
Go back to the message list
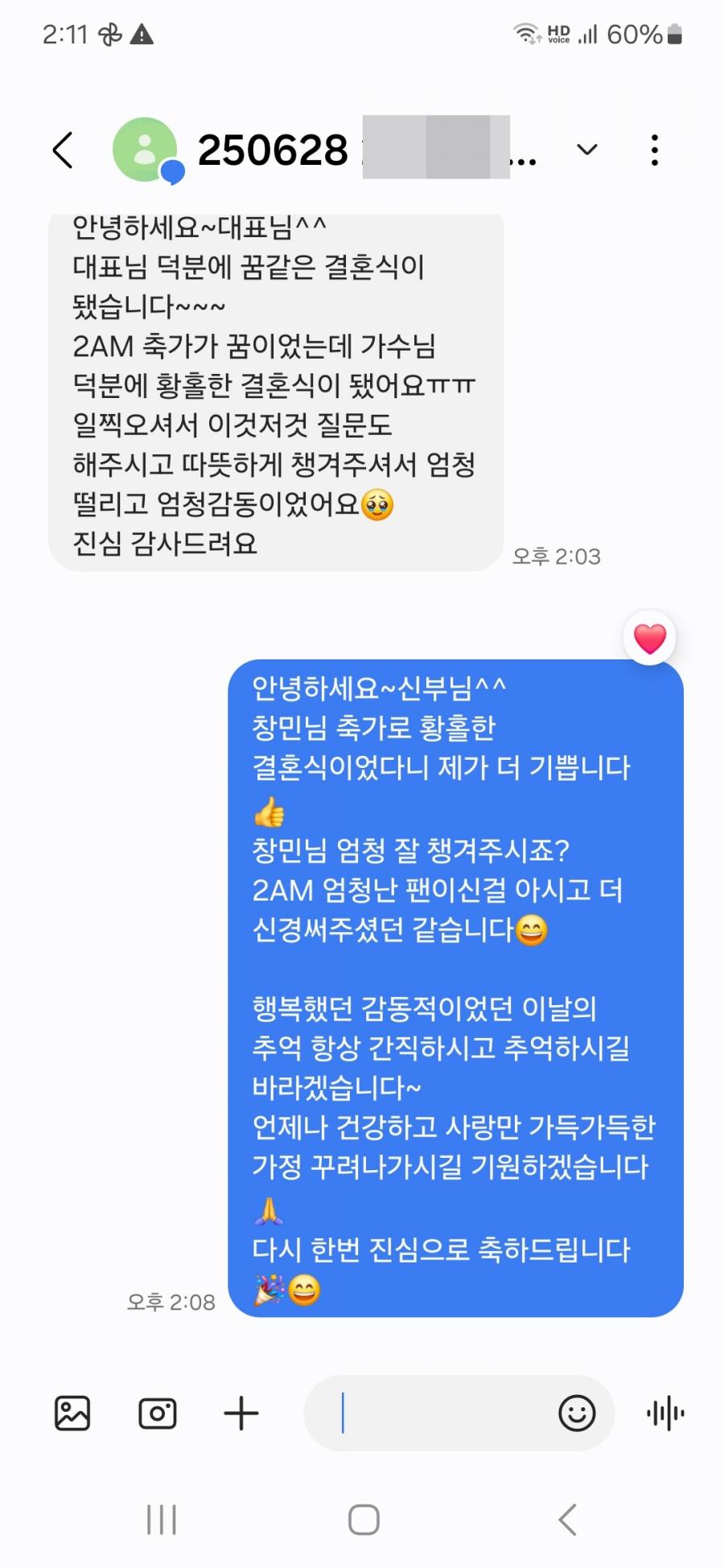coord(63,150)
